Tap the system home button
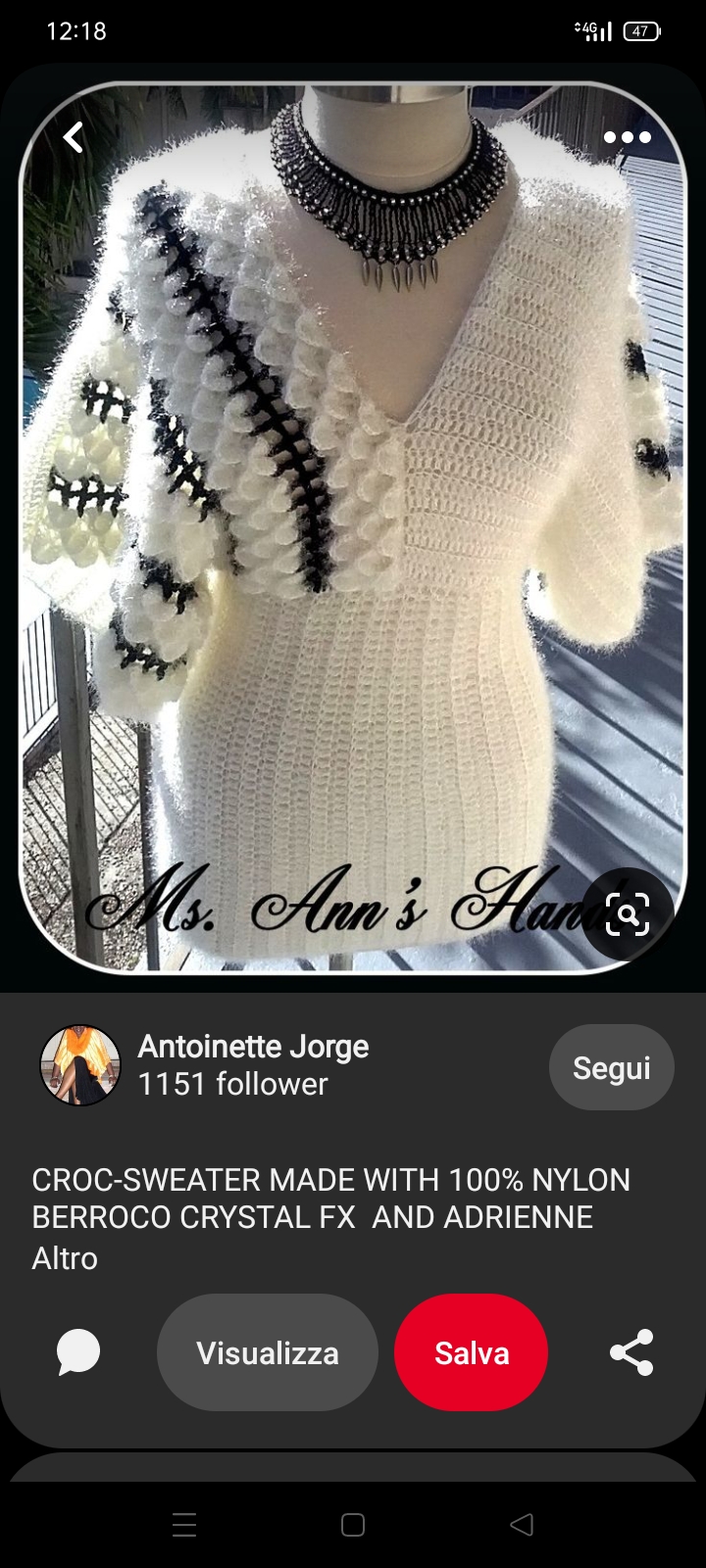This screenshot has height=1568, width=706. coord(353,1525)
